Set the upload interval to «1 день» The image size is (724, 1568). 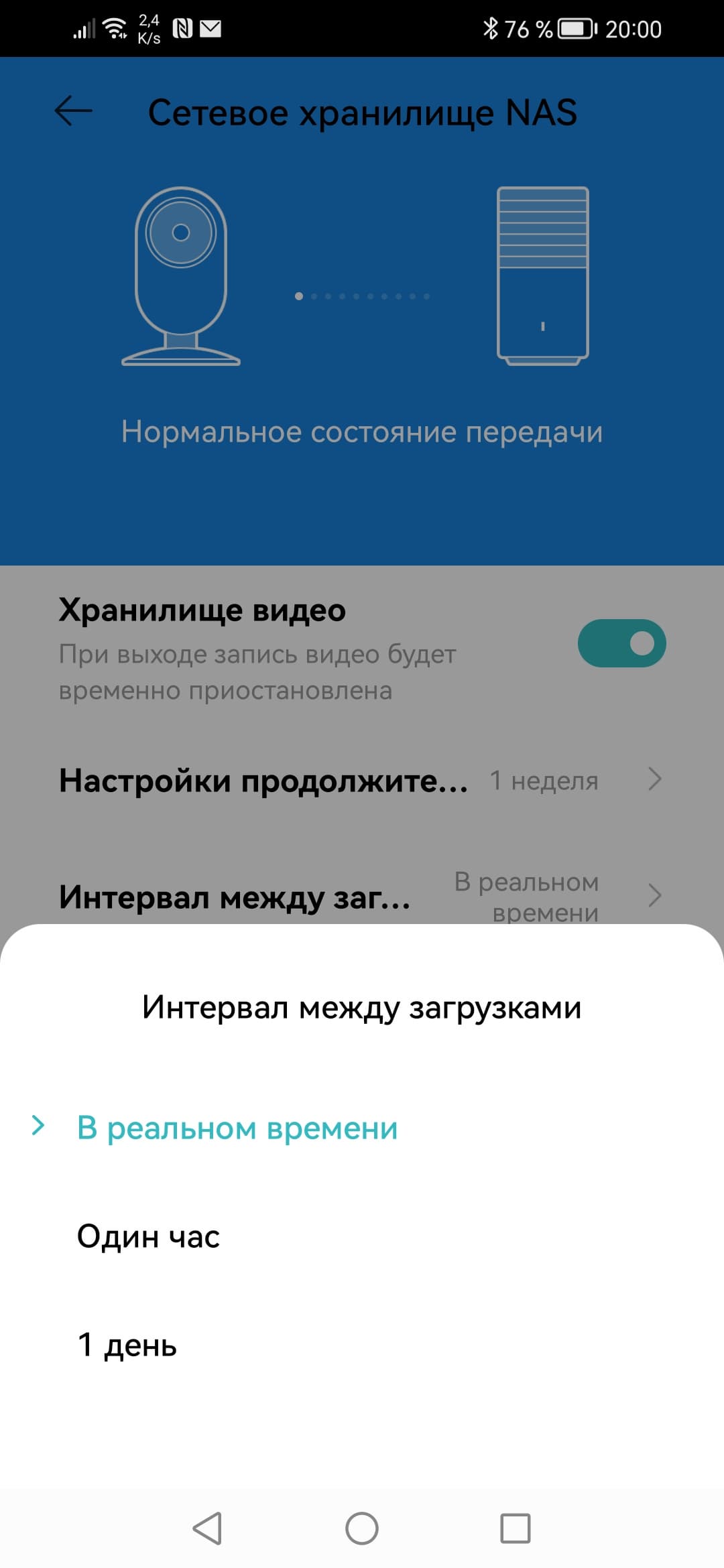coord(127,1345)
